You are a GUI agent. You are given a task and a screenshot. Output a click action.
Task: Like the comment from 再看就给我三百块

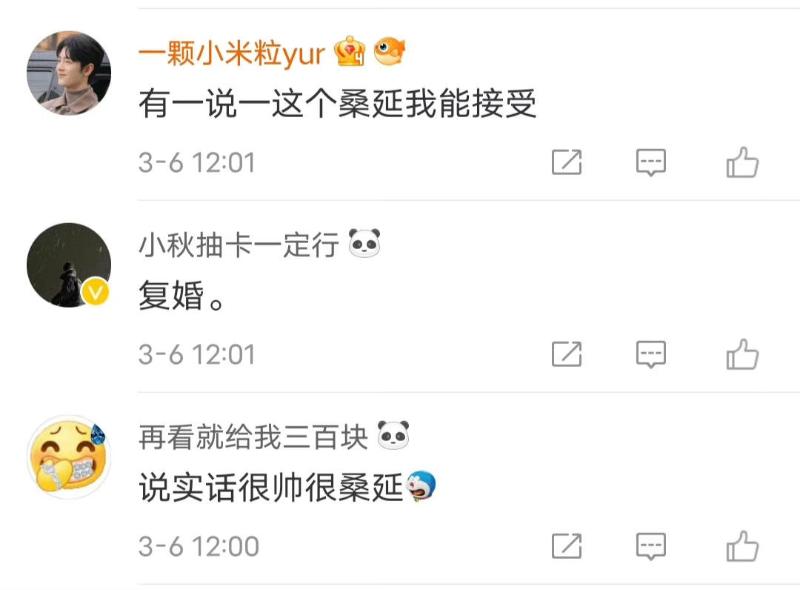pos(742,546)
